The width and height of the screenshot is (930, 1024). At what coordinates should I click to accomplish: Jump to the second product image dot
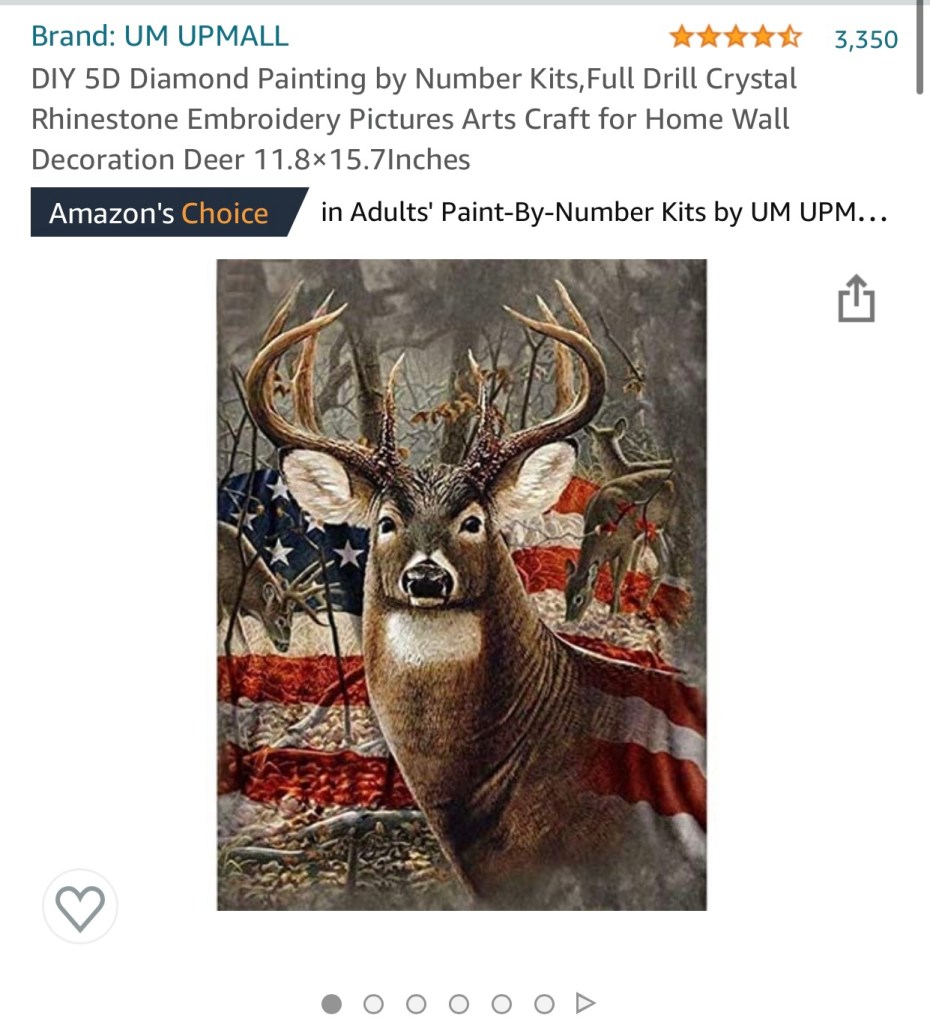click(x=374, y=1004)
